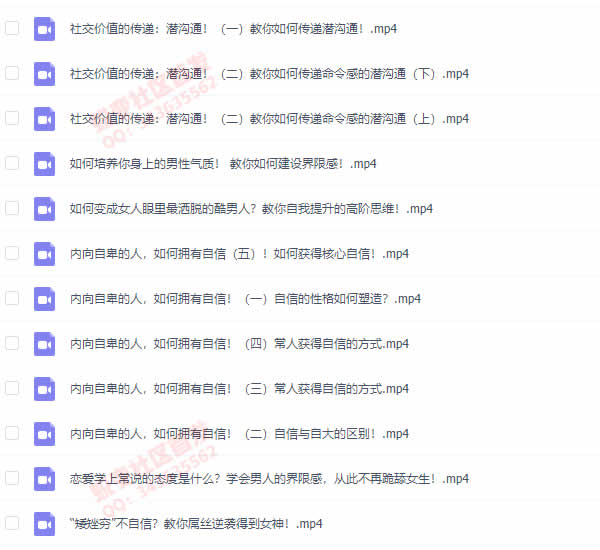Open 如何变成女人眼里最洒脱的酷男人 video
Viewport: 600px width, 550px height.
(250, 209)
